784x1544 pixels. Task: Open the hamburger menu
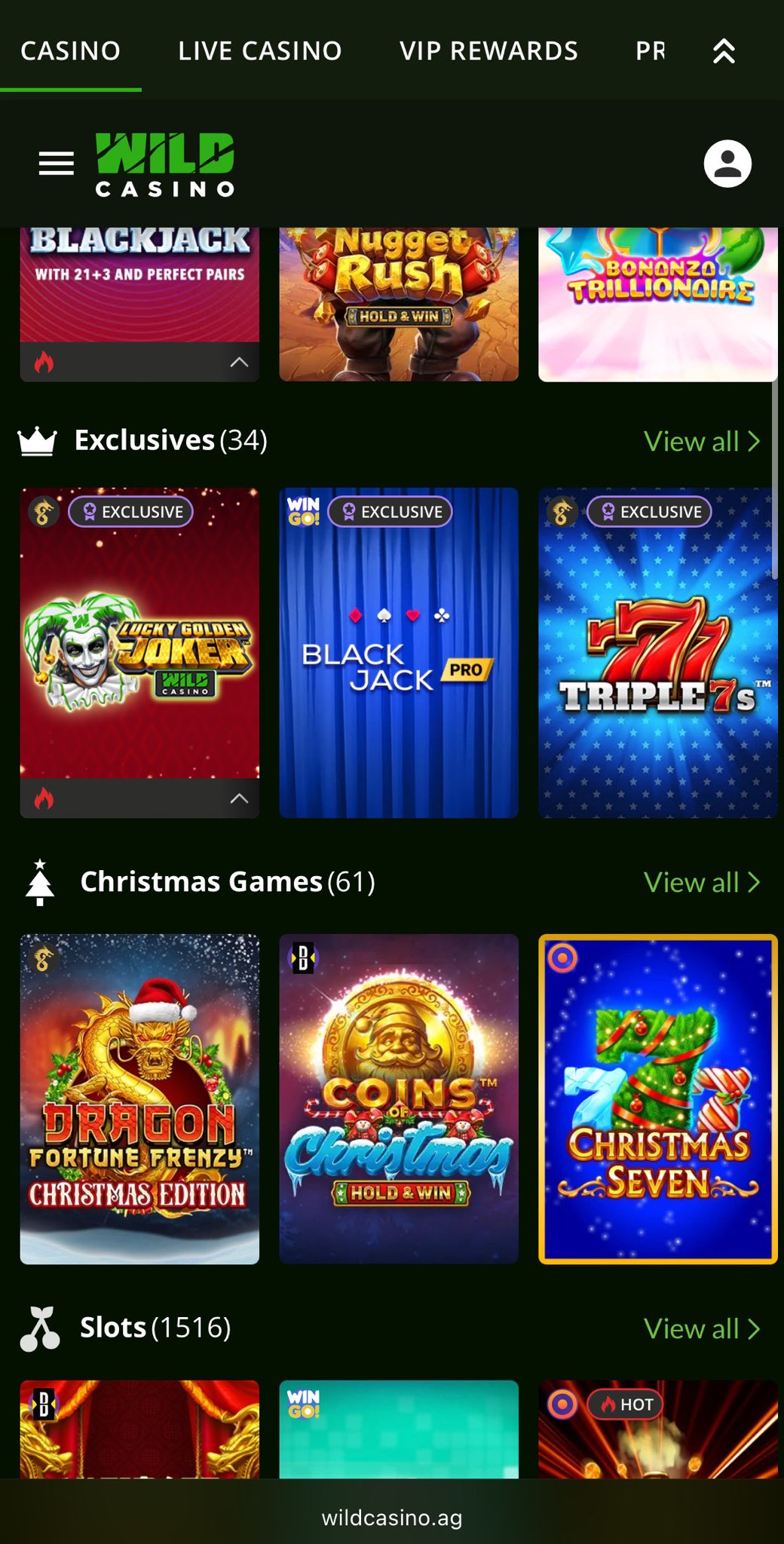click(x=56, y=164)
